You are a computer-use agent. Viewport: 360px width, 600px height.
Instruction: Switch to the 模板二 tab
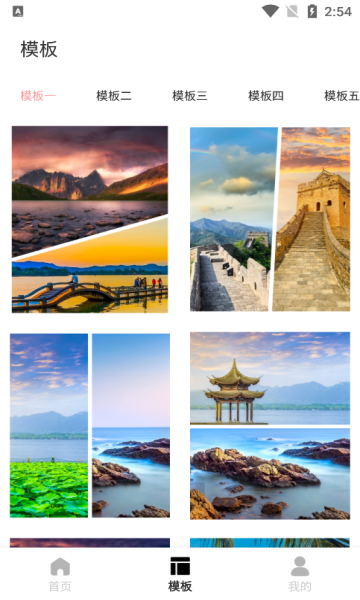[x=114, y=96]
